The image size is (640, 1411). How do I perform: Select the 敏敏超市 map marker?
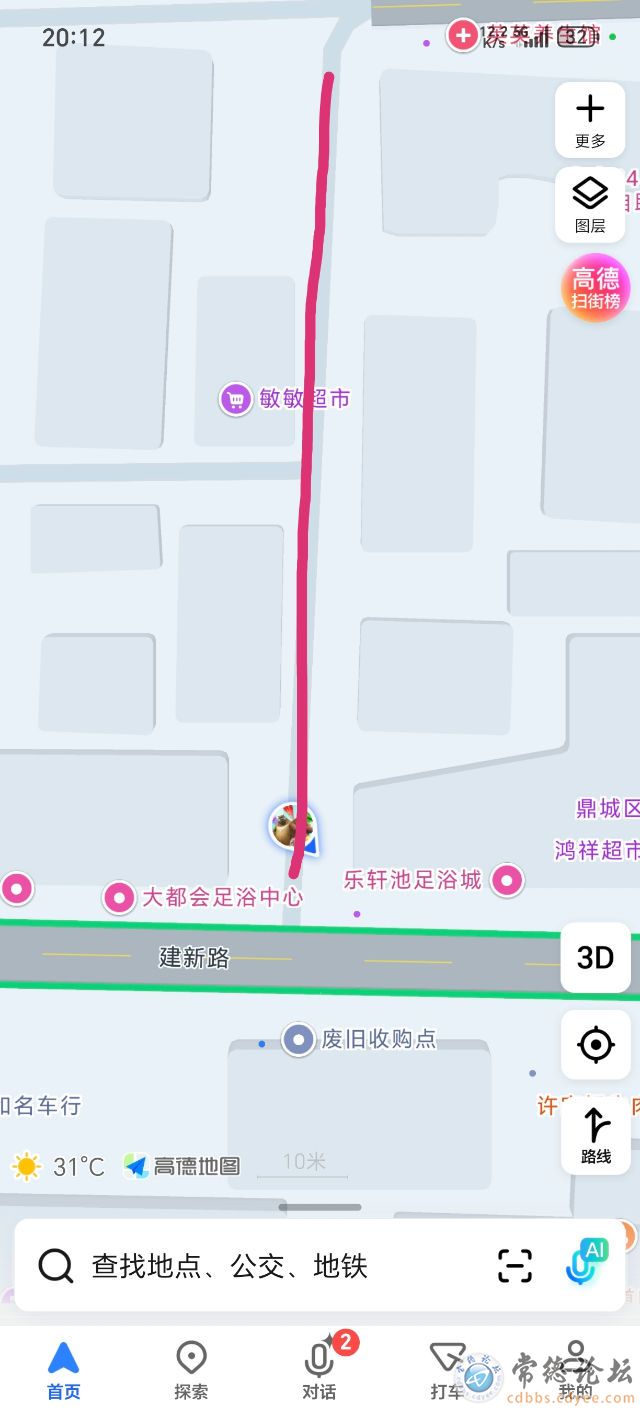[x=235, y=399]
